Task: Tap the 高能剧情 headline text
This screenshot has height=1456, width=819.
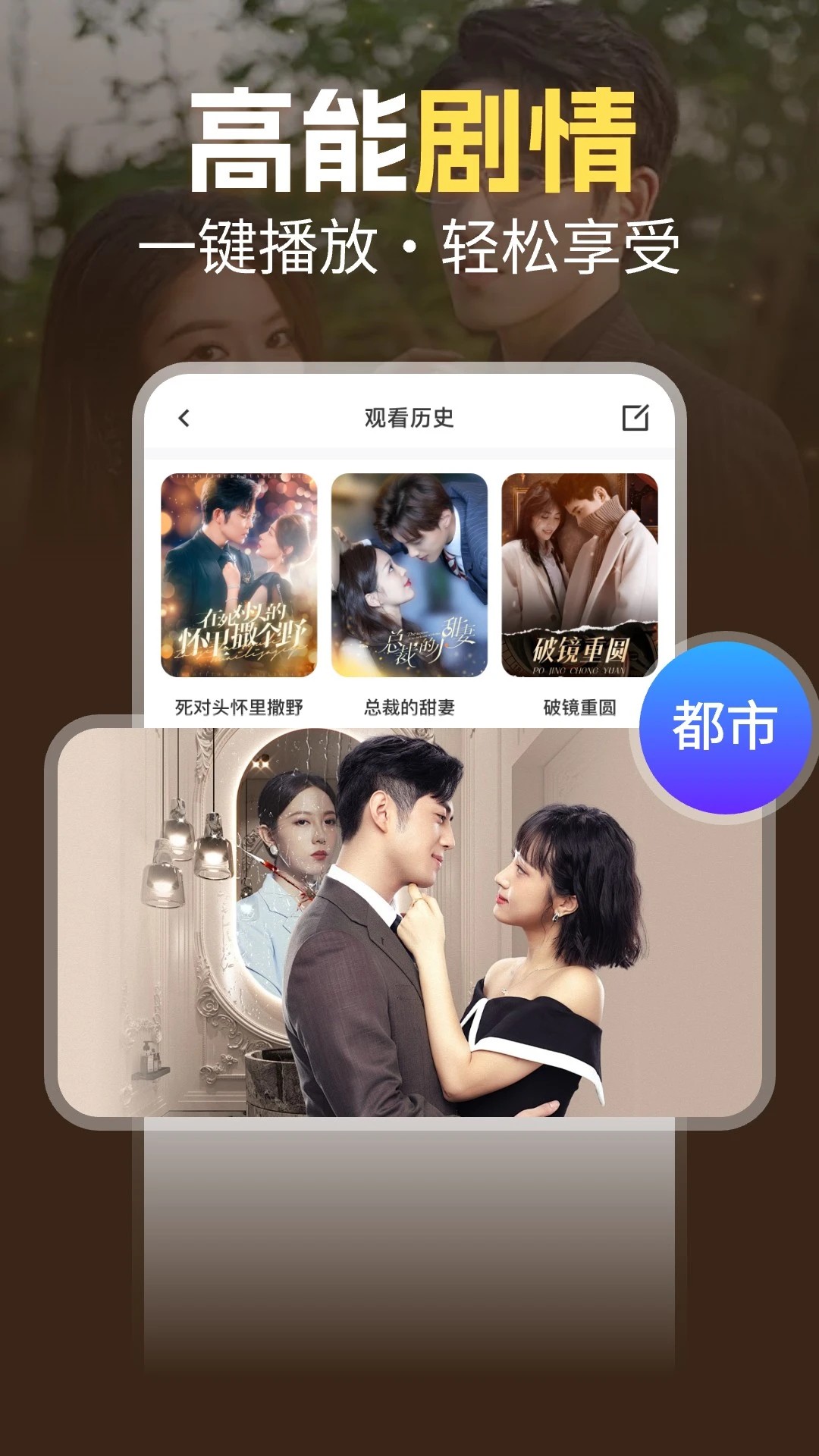Action: click(409, 144)
